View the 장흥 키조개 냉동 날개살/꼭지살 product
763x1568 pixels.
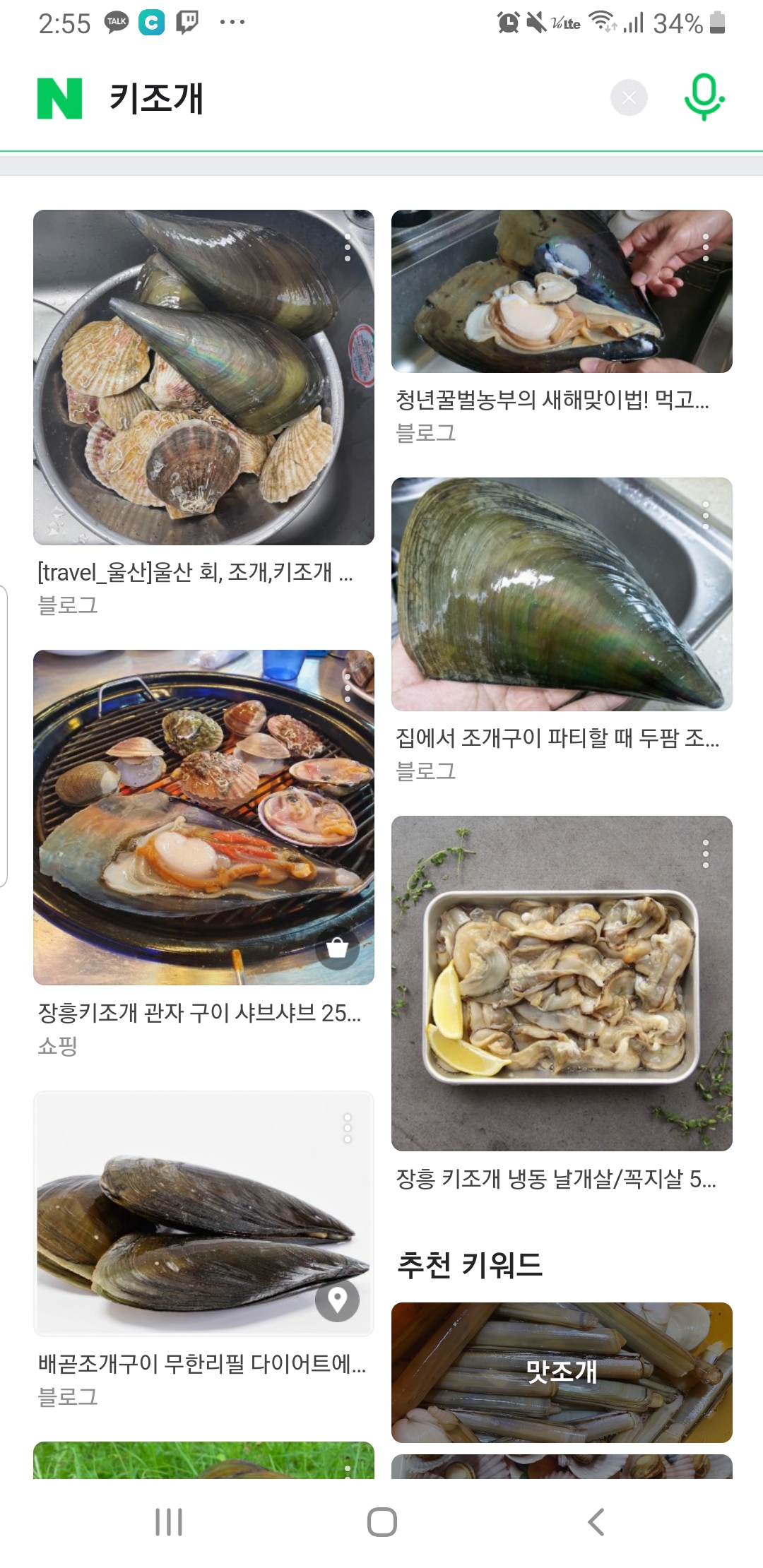[556, 1178]
